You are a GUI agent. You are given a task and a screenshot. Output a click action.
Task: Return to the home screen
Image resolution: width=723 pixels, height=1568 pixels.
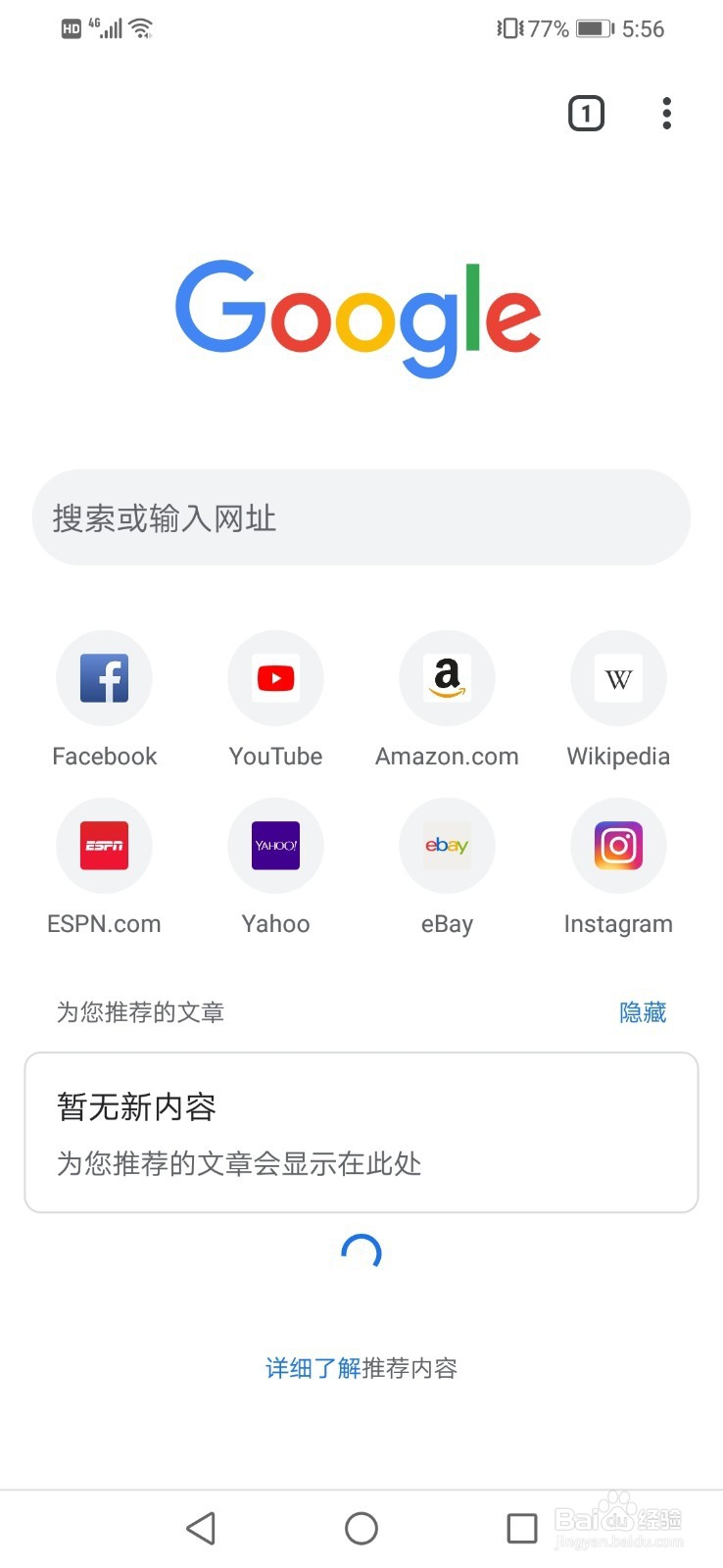[361, 1528]
